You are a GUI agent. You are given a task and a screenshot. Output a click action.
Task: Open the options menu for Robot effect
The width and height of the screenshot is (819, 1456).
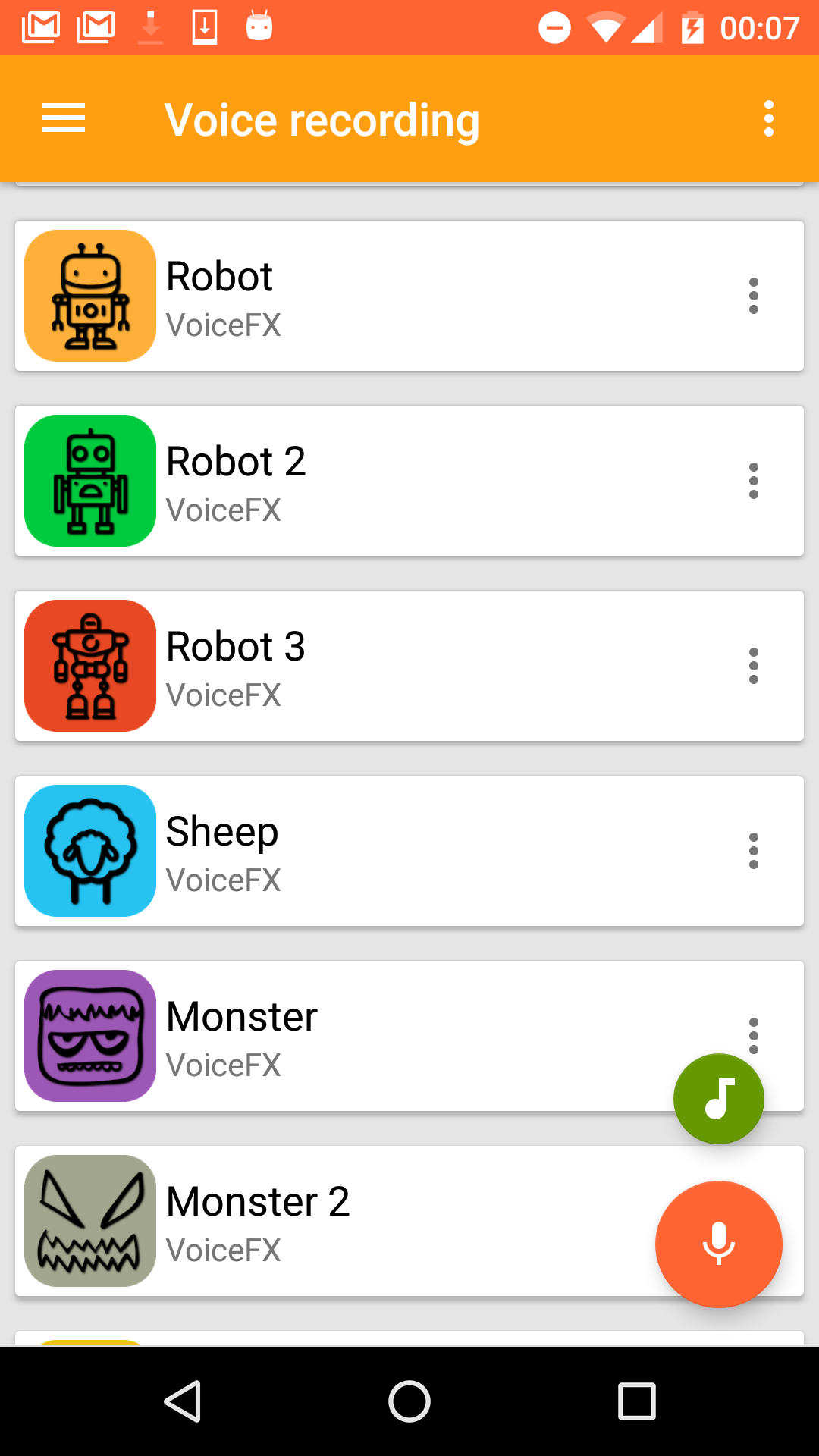pos(754,296)
